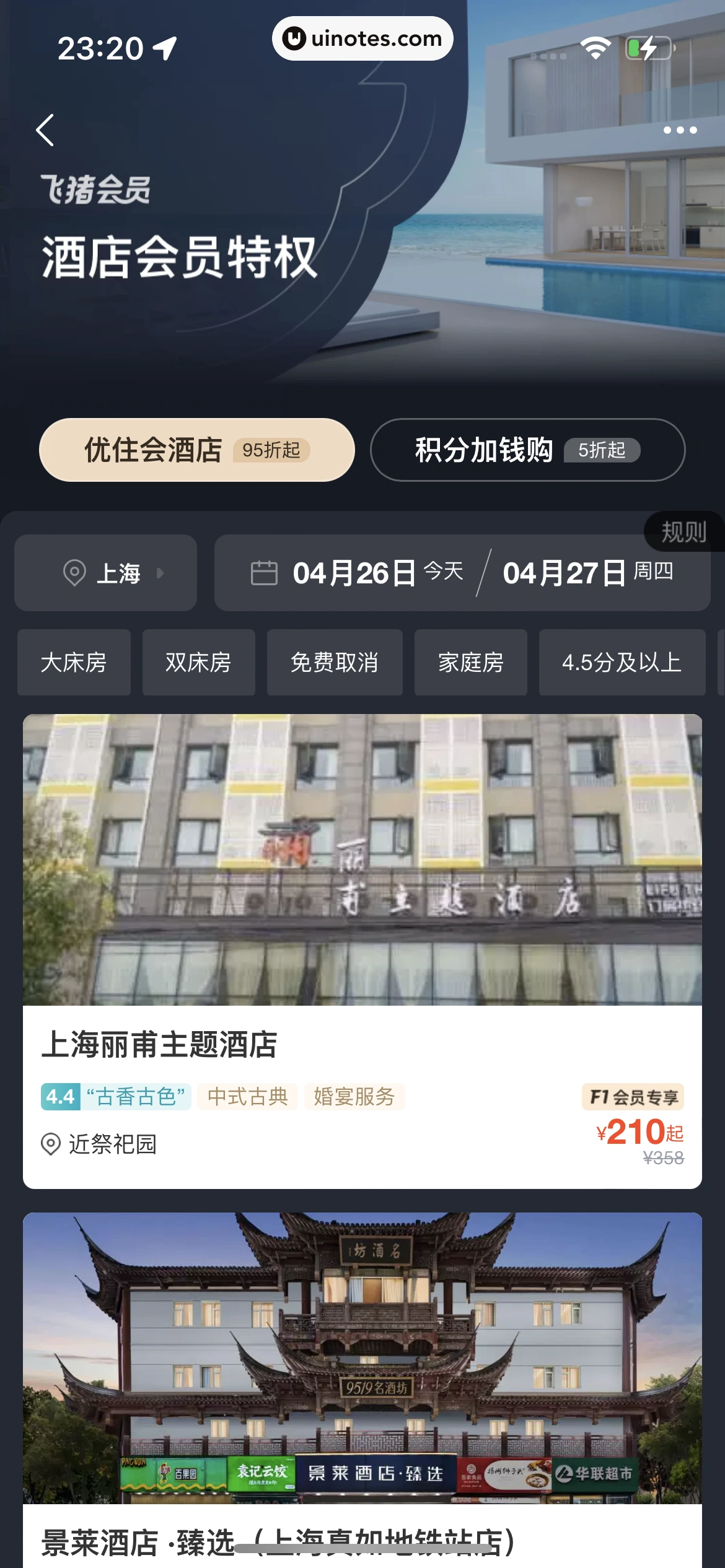
Task: Open the three-dot overflow menu
Action: pyautogui.click(x=680, y=130)
